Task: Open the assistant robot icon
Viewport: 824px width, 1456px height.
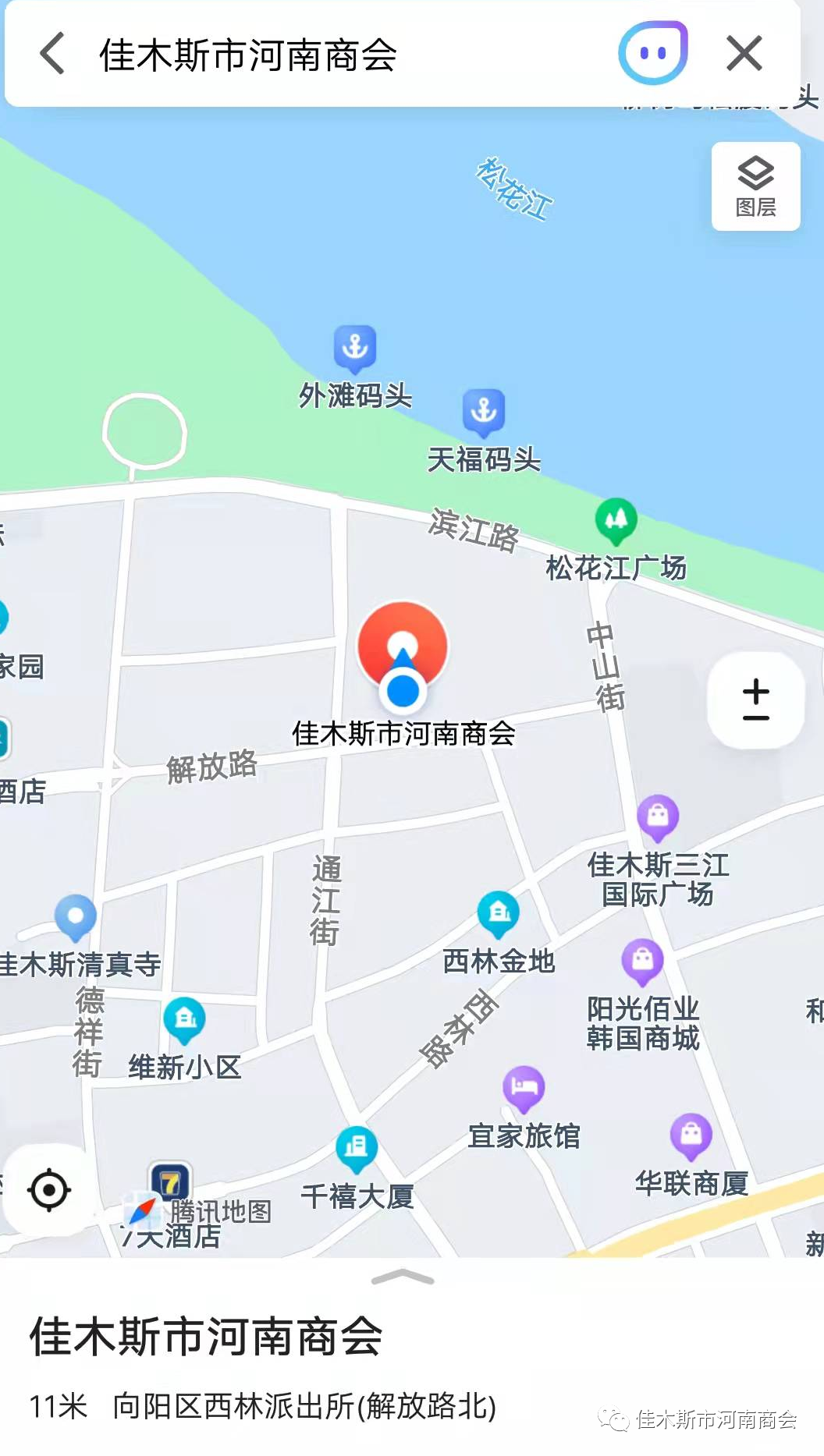Action: (653, 53)
